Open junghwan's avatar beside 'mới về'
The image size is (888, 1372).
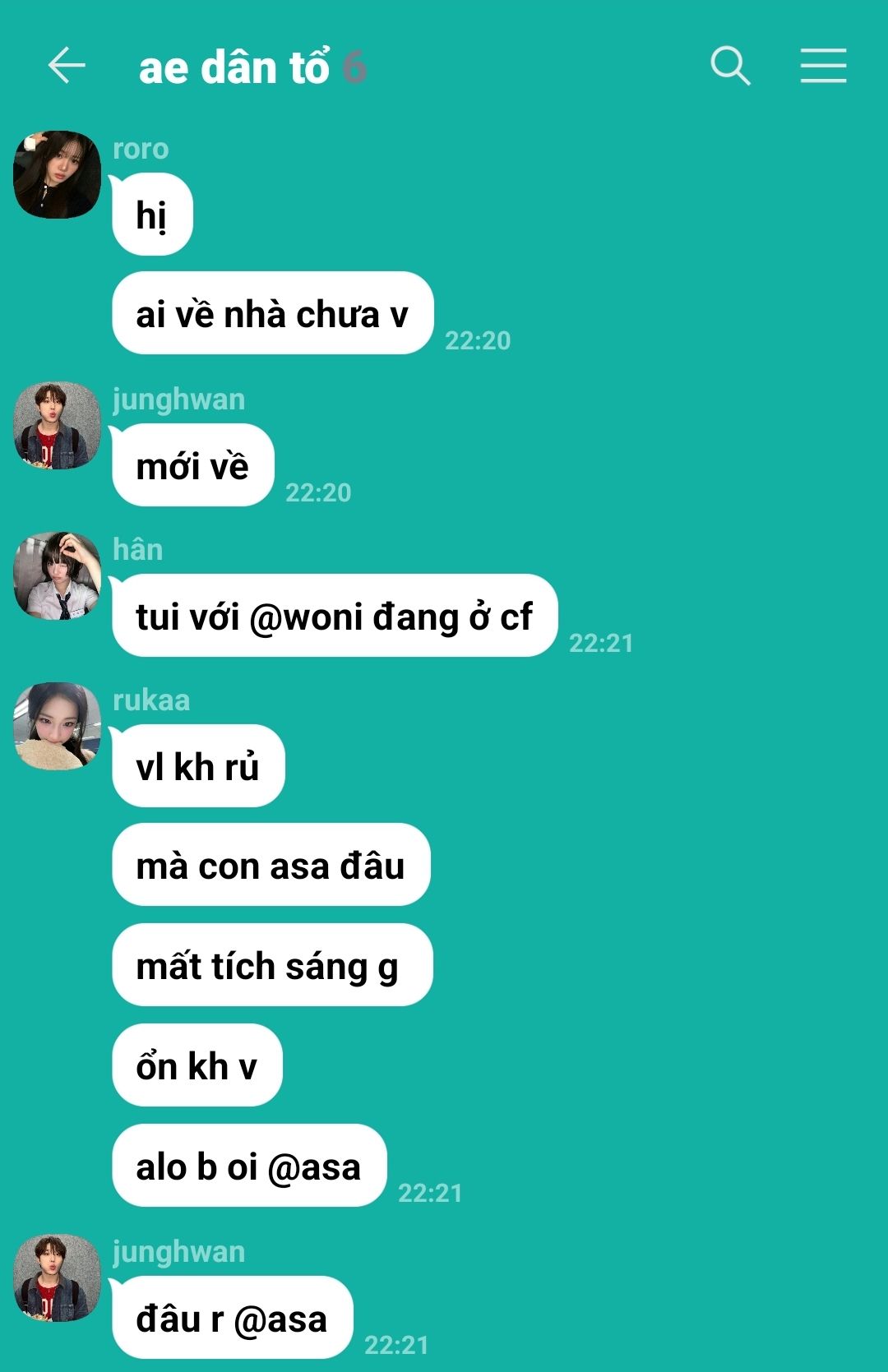coord(57,425)
